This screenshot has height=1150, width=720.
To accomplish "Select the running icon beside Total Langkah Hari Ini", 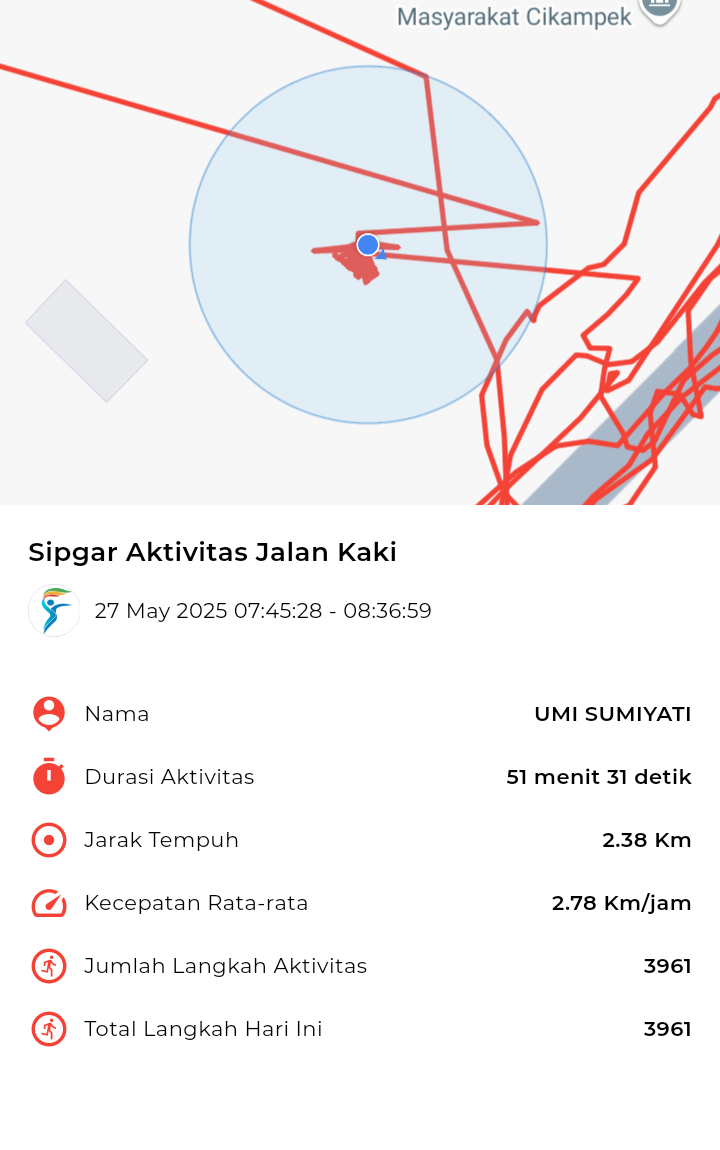I will pyautogui.click(x=48, y=1029).
